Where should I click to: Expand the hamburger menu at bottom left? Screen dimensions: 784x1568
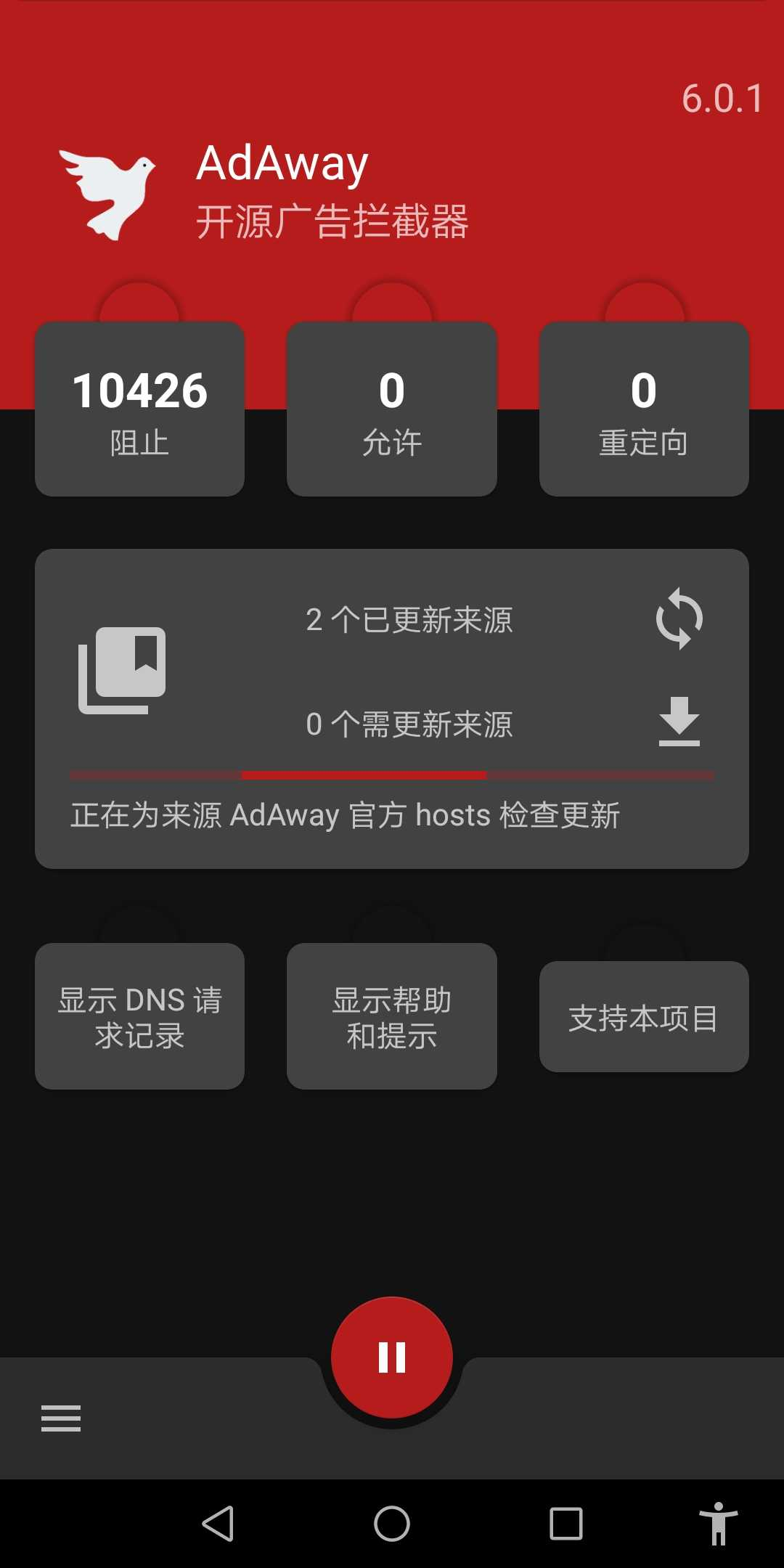[x=61, y=1417]
